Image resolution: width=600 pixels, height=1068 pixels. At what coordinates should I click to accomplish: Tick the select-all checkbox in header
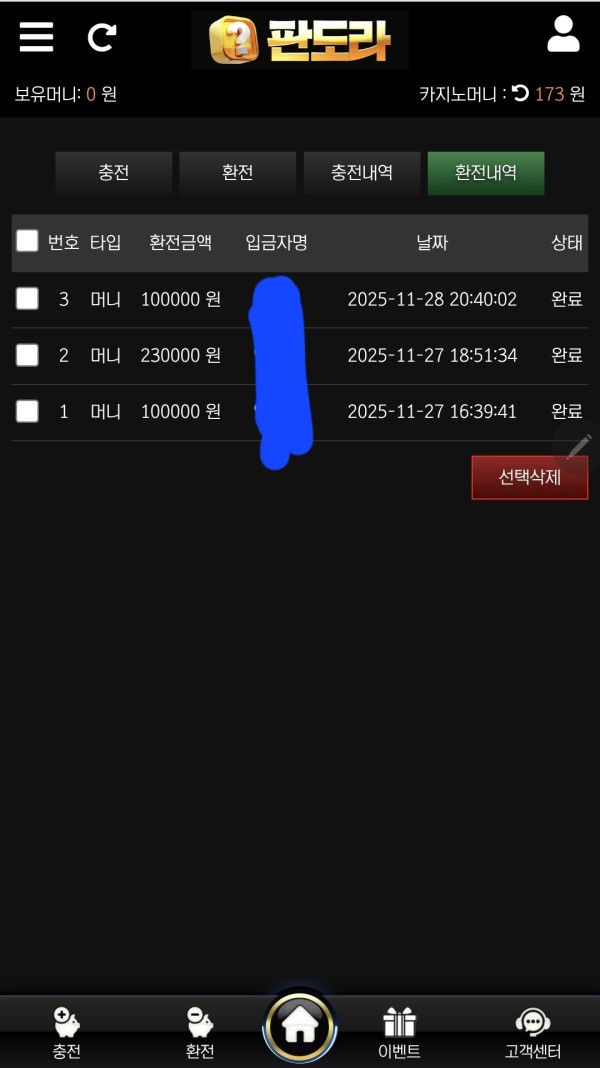27,241
